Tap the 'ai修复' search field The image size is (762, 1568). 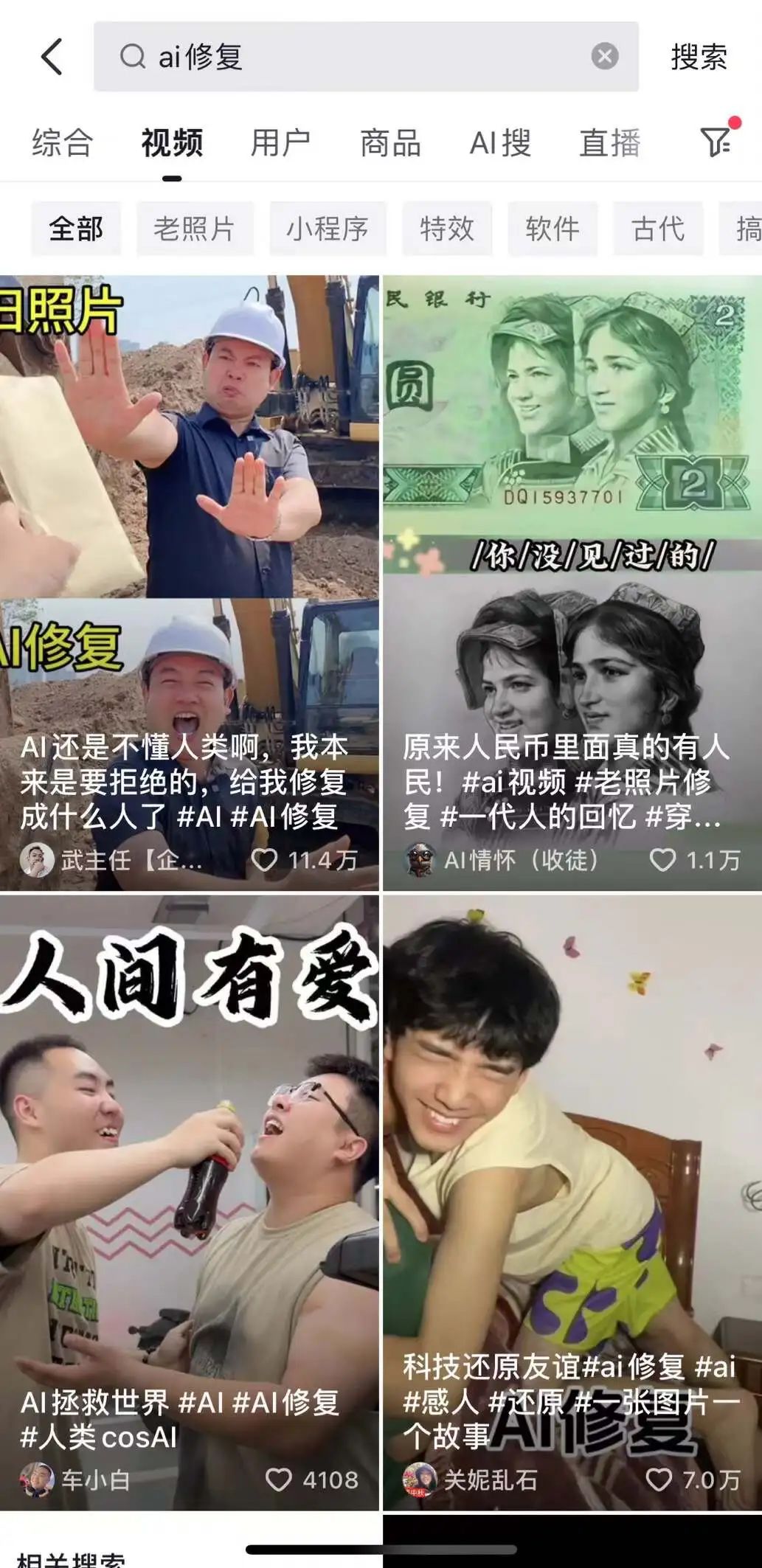pos(354,57)
